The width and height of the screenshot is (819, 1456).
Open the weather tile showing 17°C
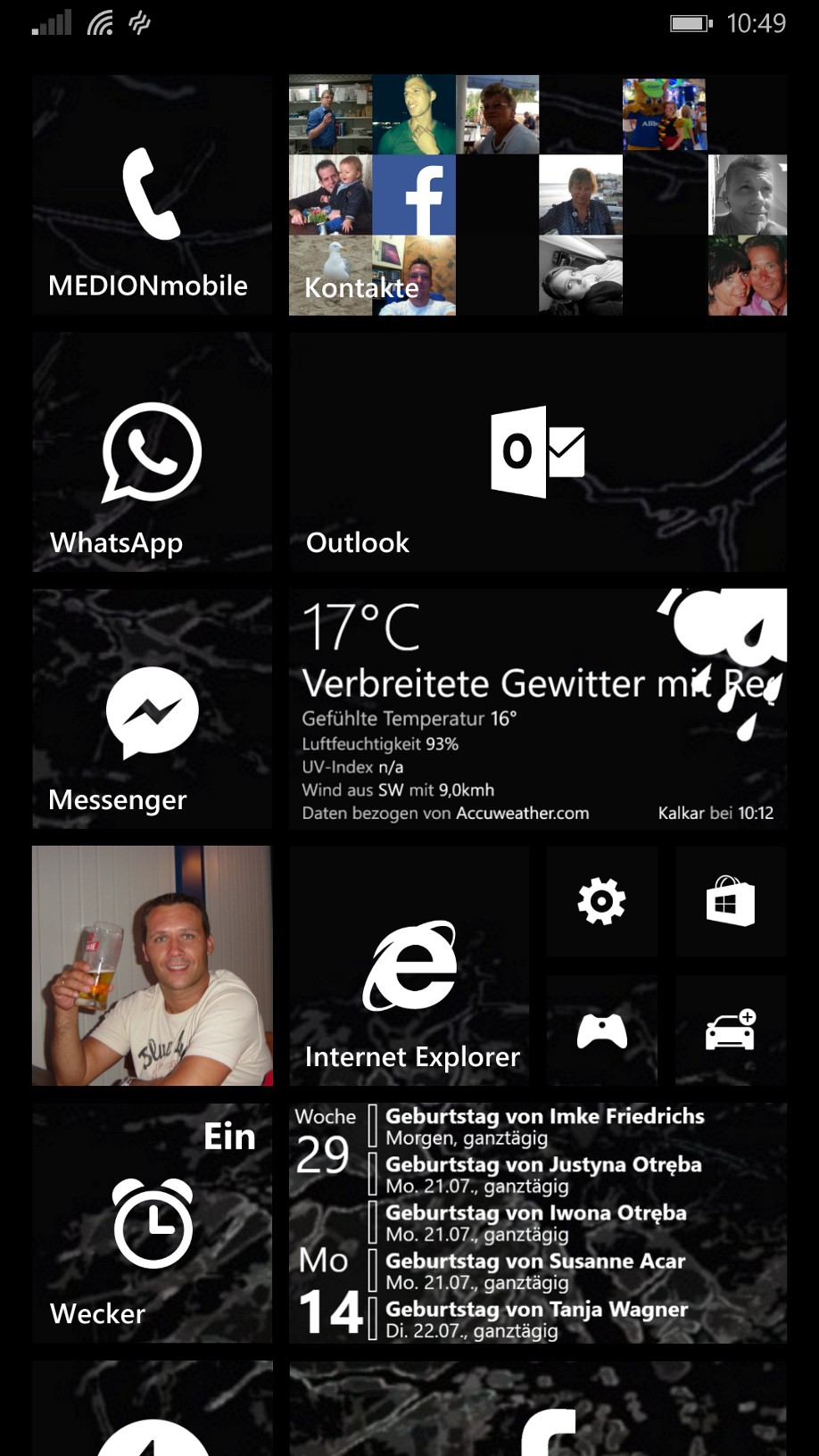coord(538,709)
